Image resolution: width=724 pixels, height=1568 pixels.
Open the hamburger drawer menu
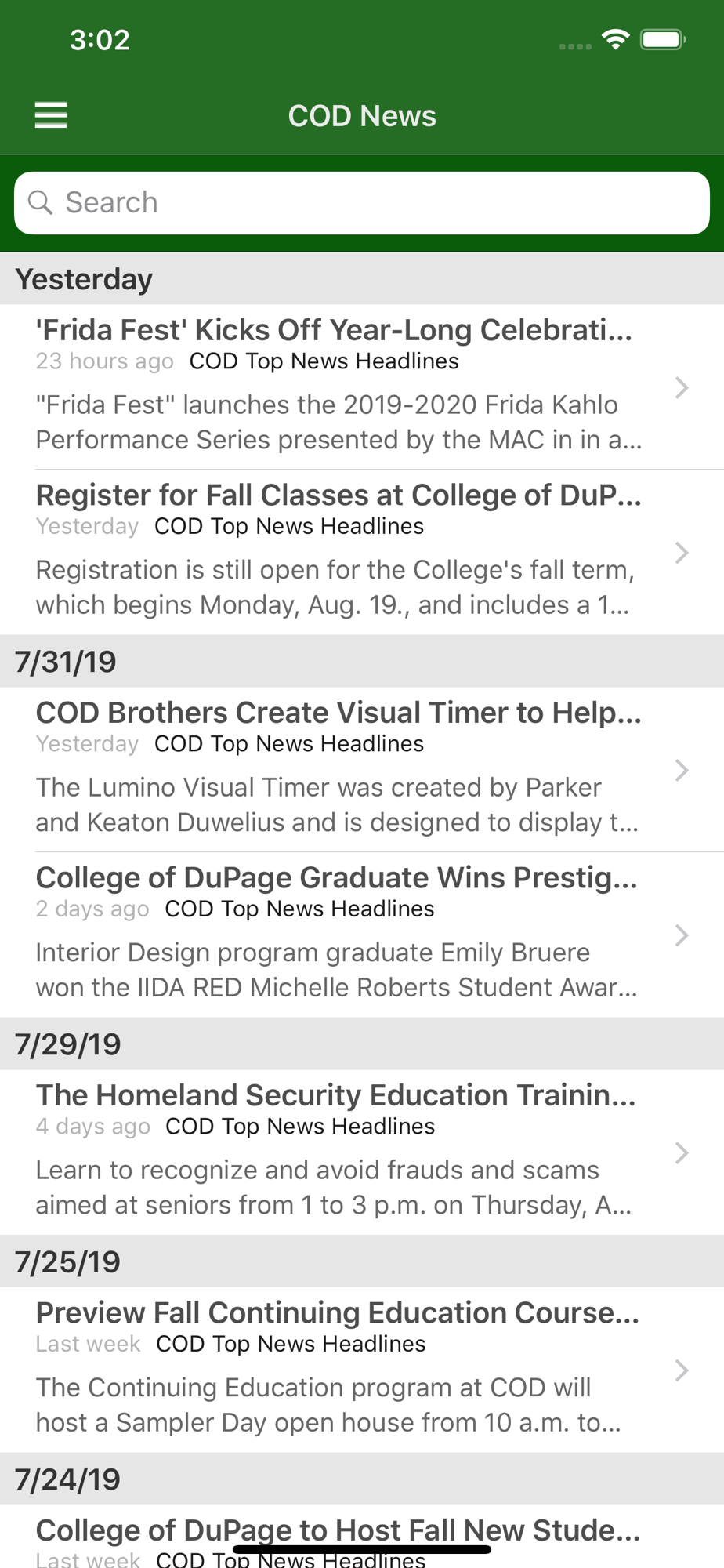[x=51, y=115]
